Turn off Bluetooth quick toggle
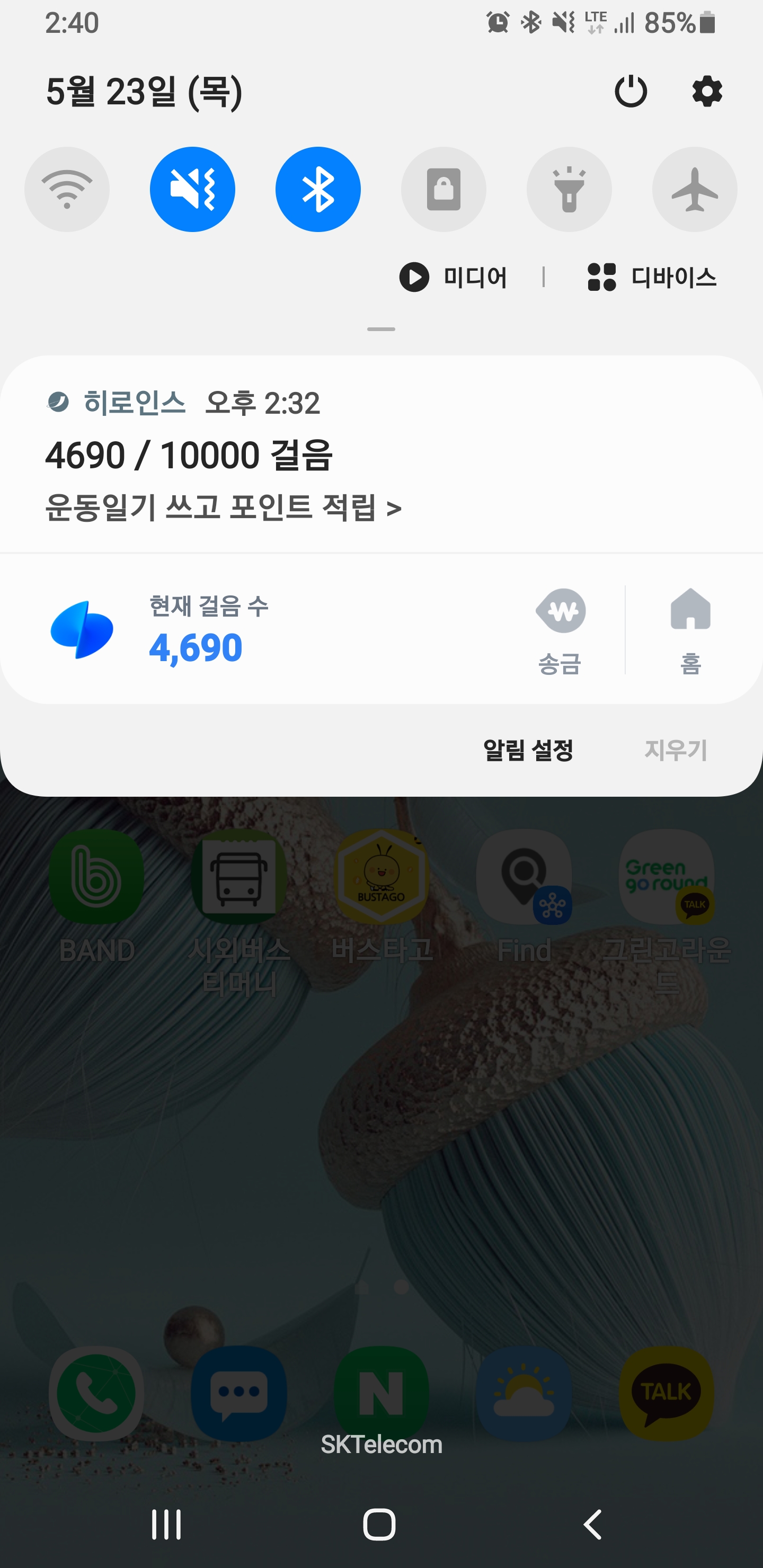The width and height of the screenshot is (763, 1568). pyautogui.click(x=318, y=189)
